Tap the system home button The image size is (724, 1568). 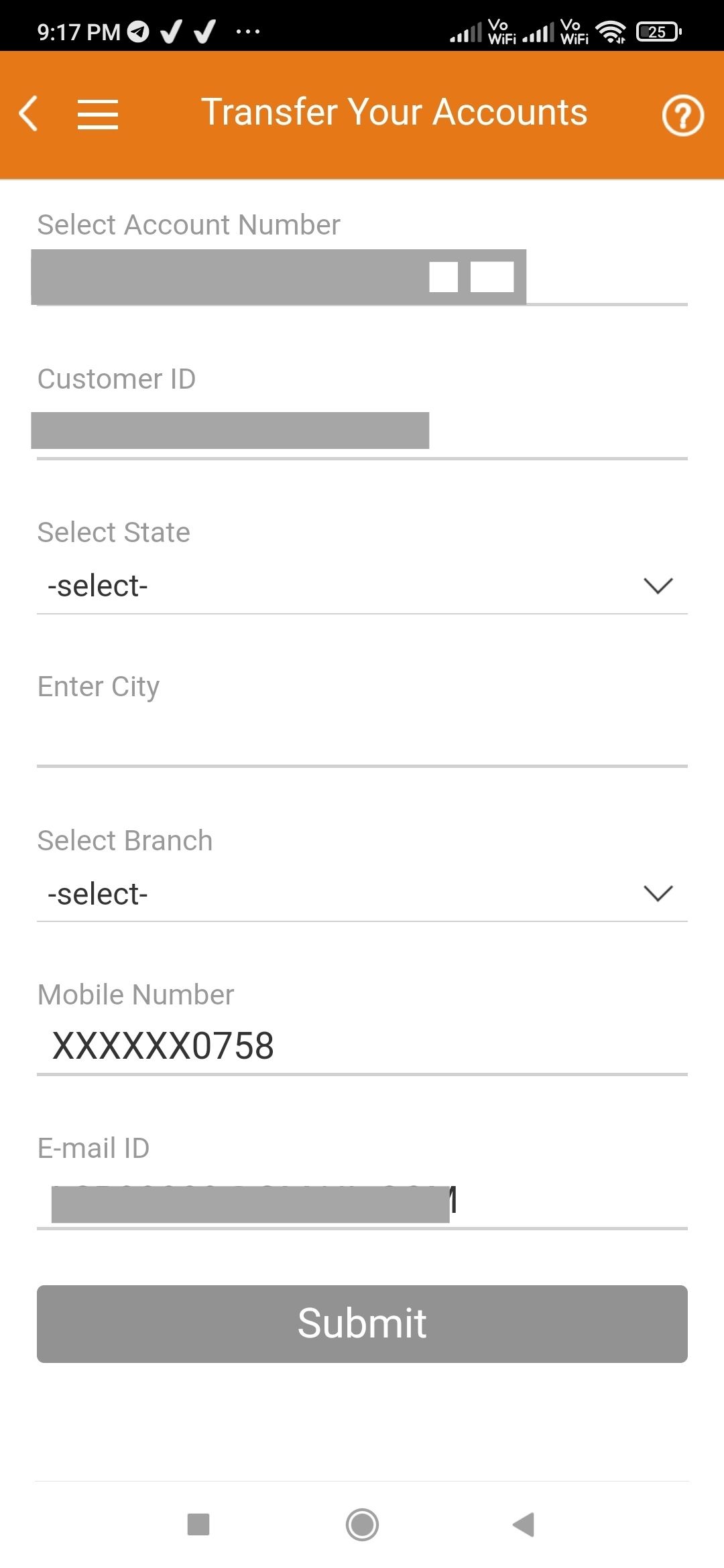click(x=362, y=1524)
